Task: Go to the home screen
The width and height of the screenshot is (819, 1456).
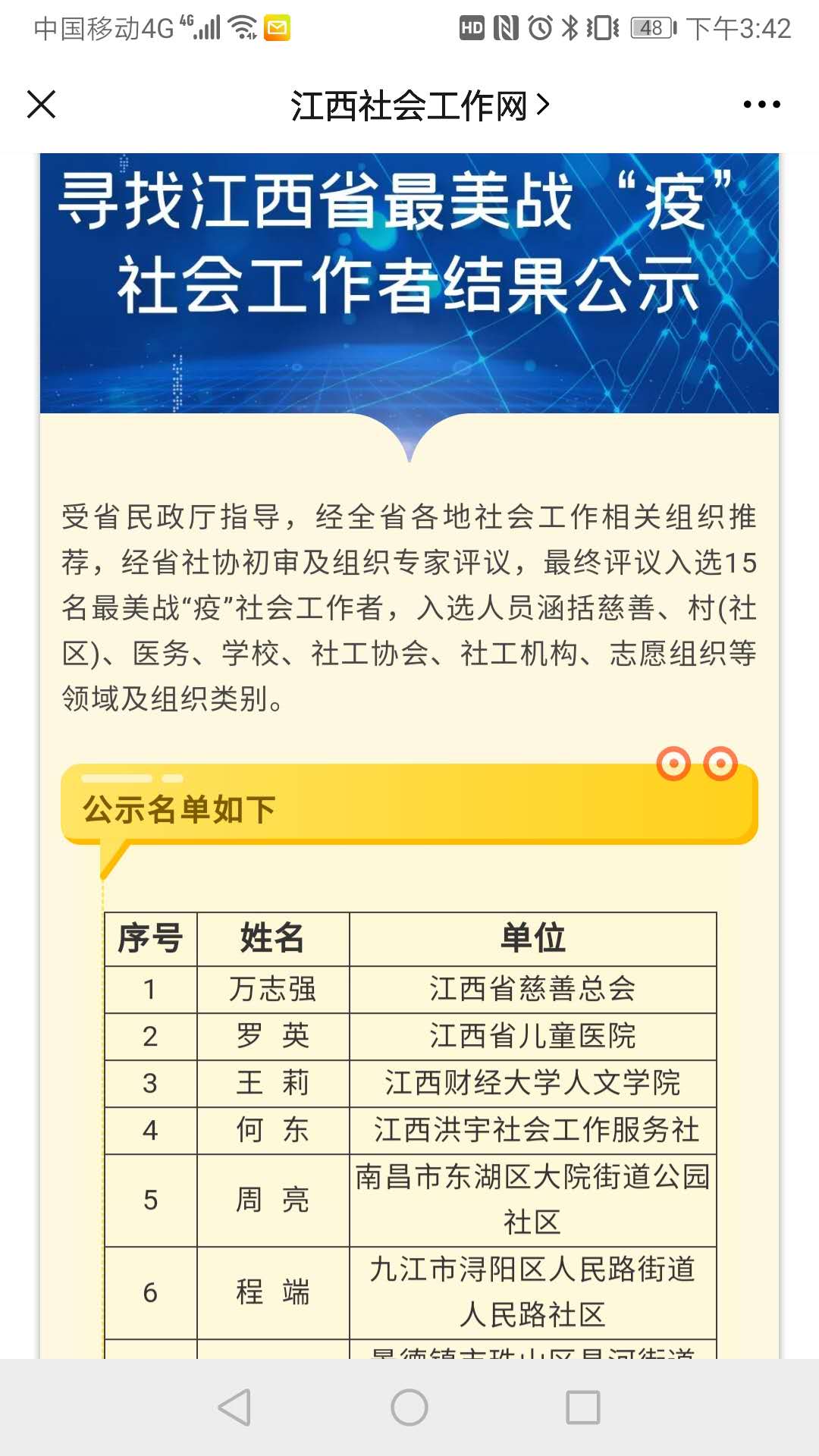Action: coord(409,1407)
